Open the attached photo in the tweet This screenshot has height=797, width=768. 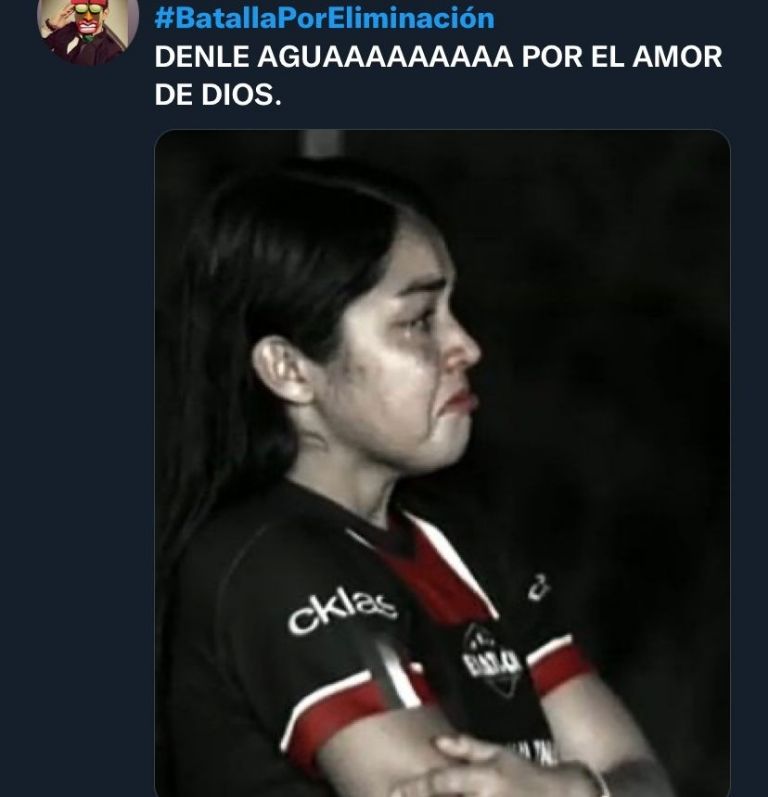pyautogui.click(x=442, y=462)
